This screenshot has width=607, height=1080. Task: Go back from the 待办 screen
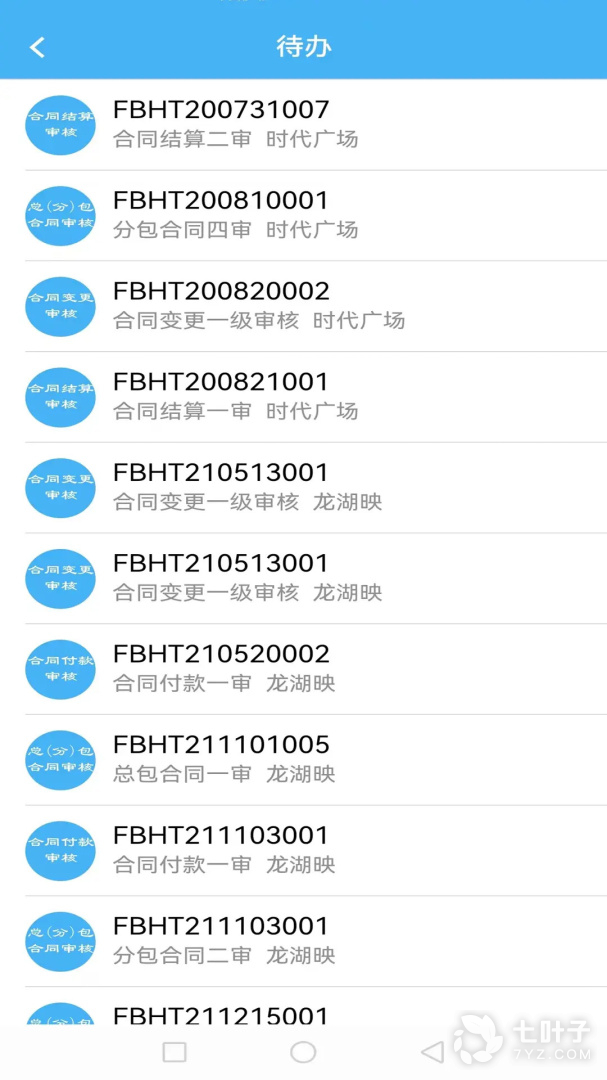point(38,47)
